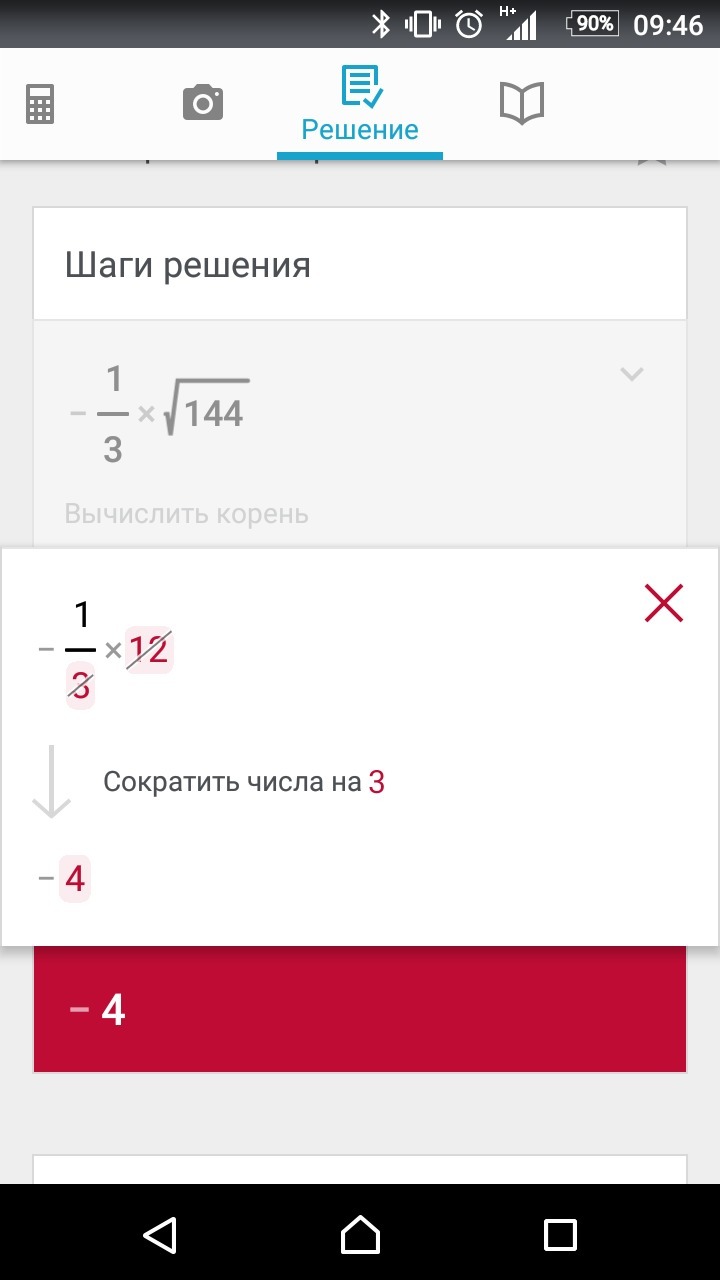Screen dimensions: 720x1280
Task: Go to the home screen
Action: tap(360, 1234)
